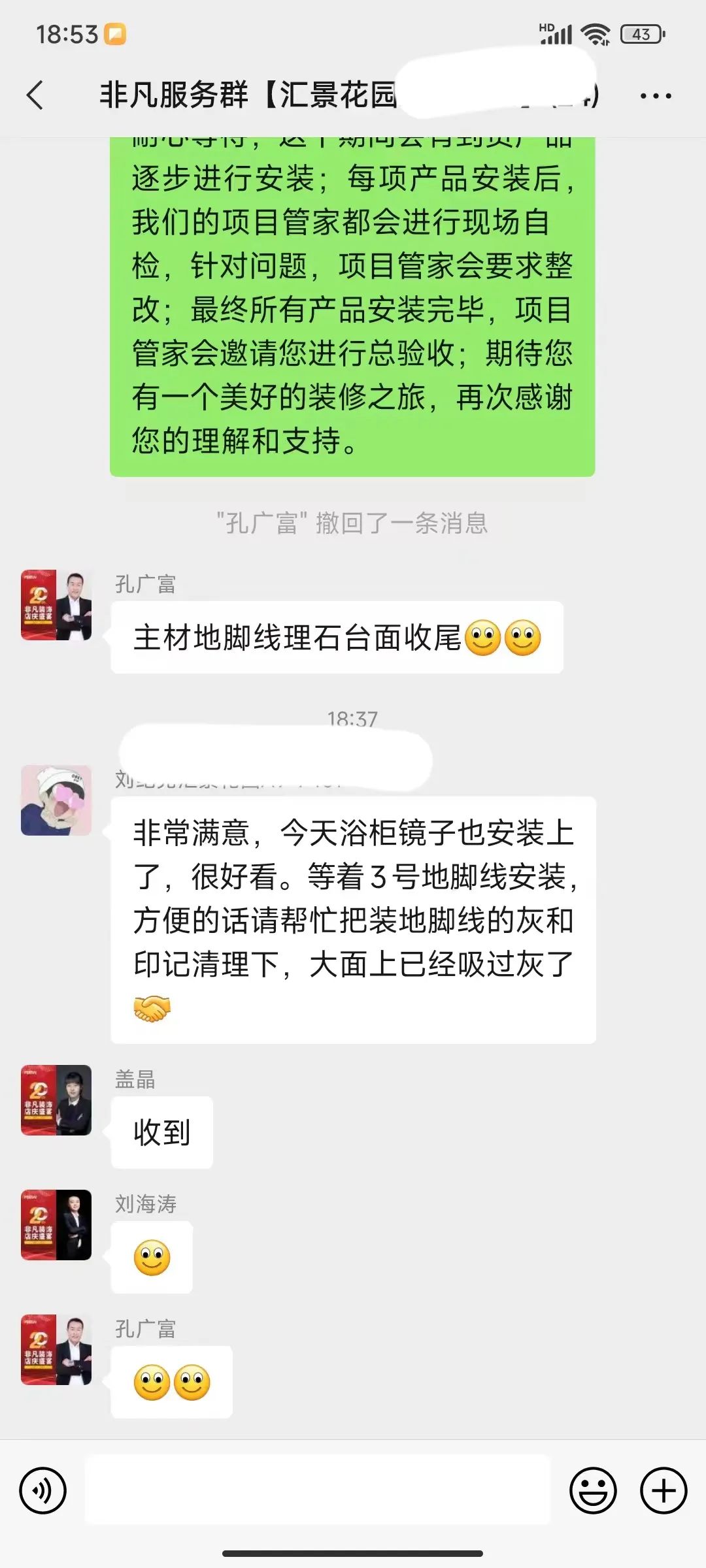Viewport: 706px width, 1568px height.
Task: Open the emoji sticker panel
Action: (593, 1491)
